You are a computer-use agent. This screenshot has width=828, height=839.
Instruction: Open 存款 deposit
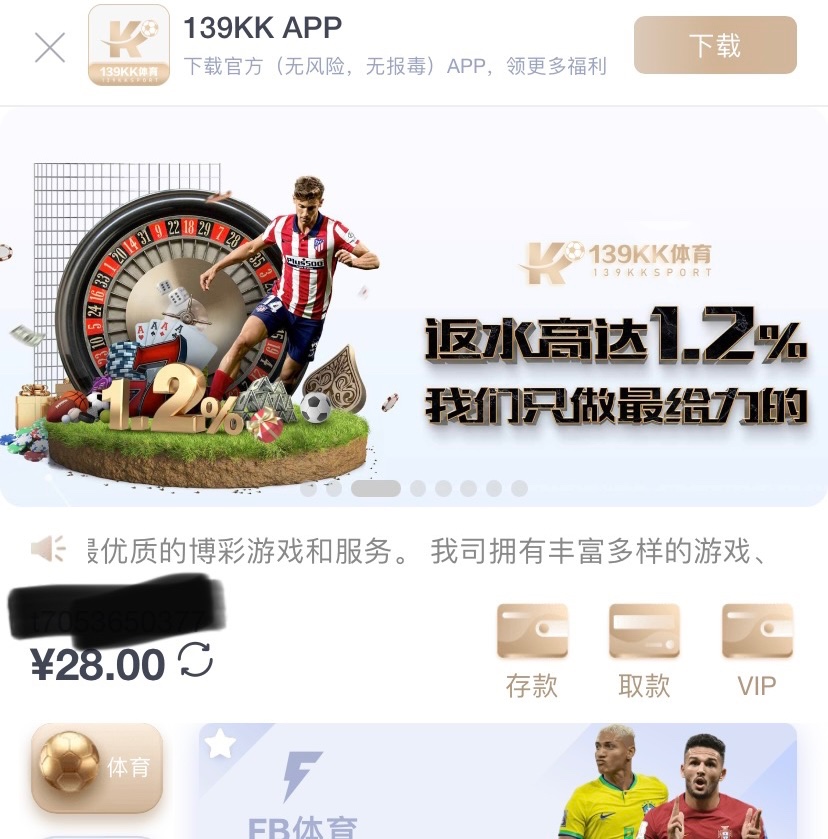[x=532, y=650]
